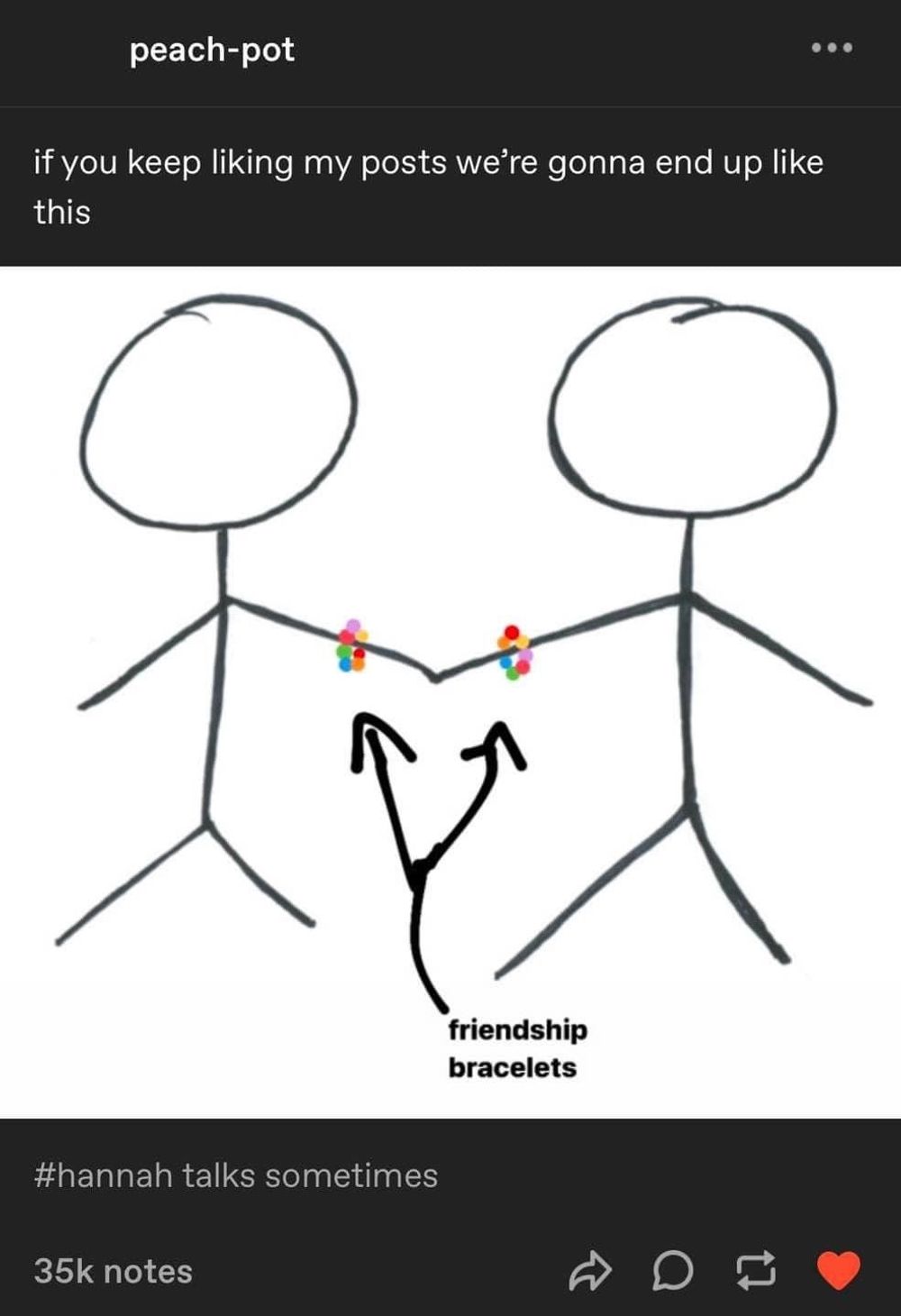The image size is (901, 1316).
Task: Reply to this post
Action: point(672,1271)
